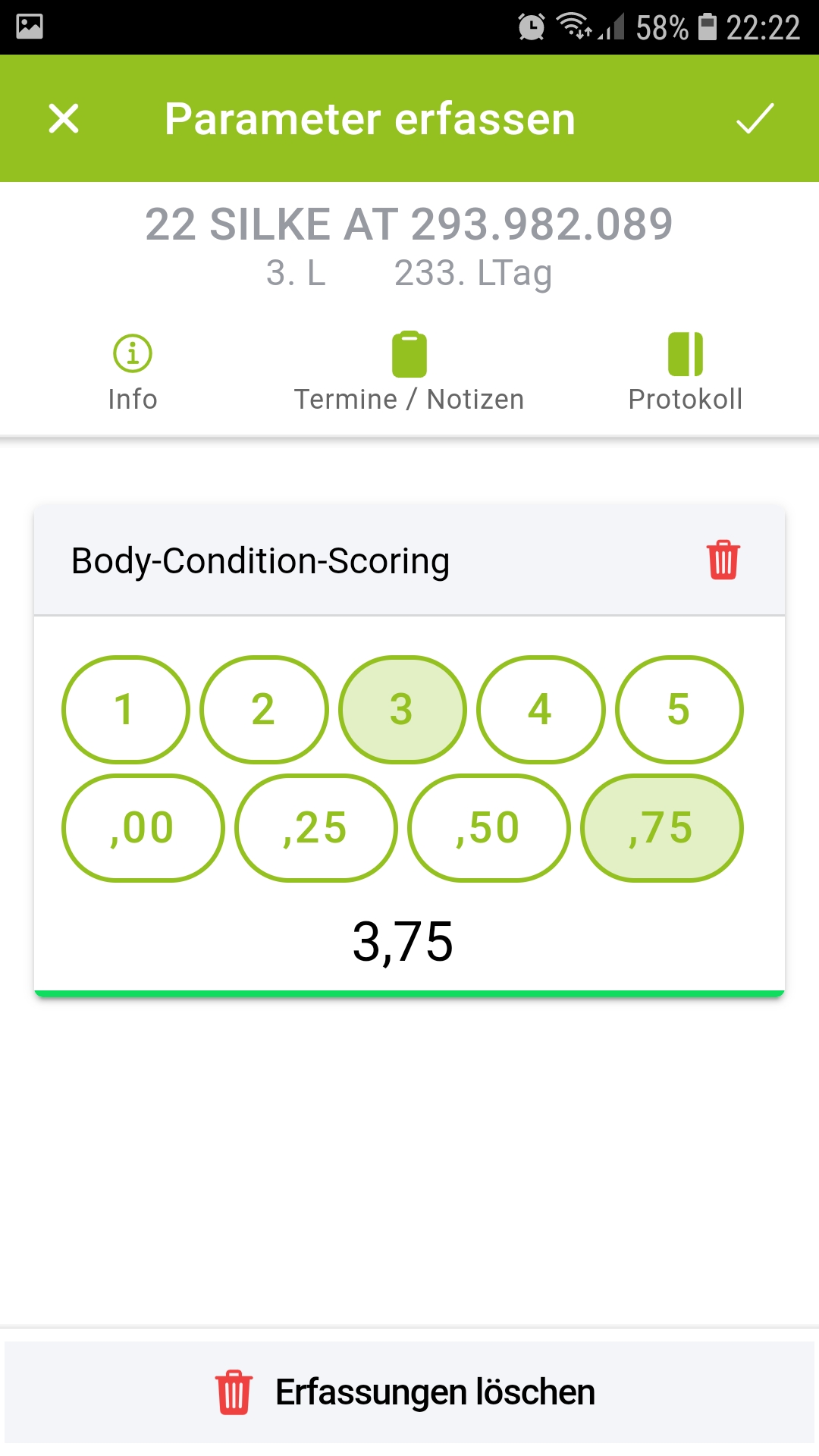Image resolution: width=819 pixels, height=1456 pixels.
Task: Open the Info tab
Action: 133,372
